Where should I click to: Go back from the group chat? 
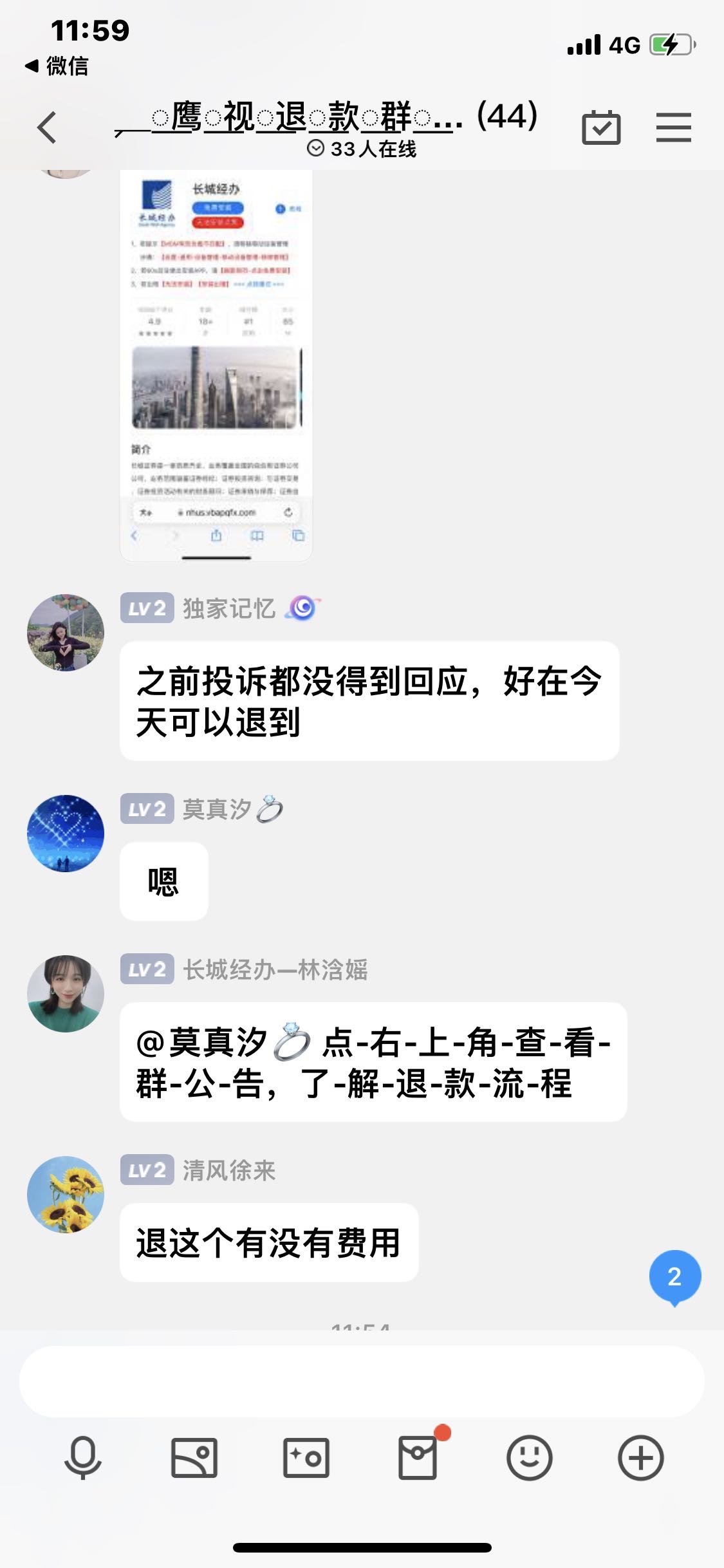point(47,127)
